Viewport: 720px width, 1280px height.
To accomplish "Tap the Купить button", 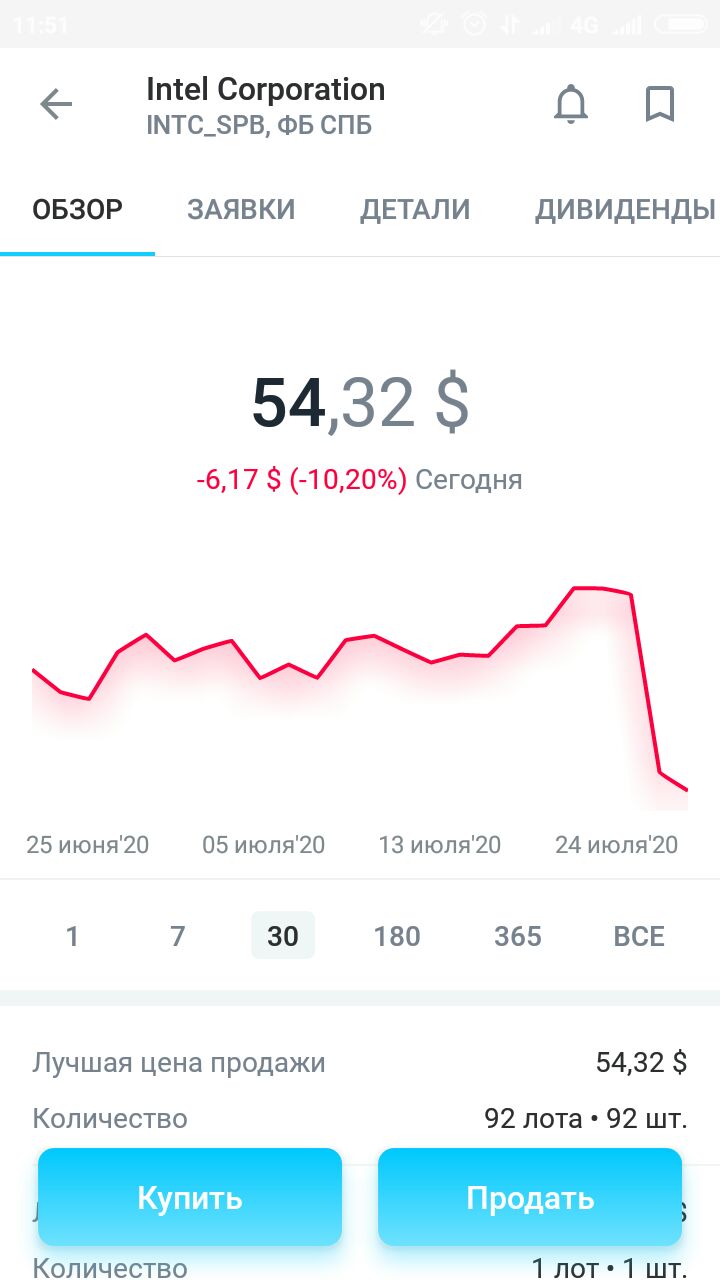I will (x=190, y=1197).
